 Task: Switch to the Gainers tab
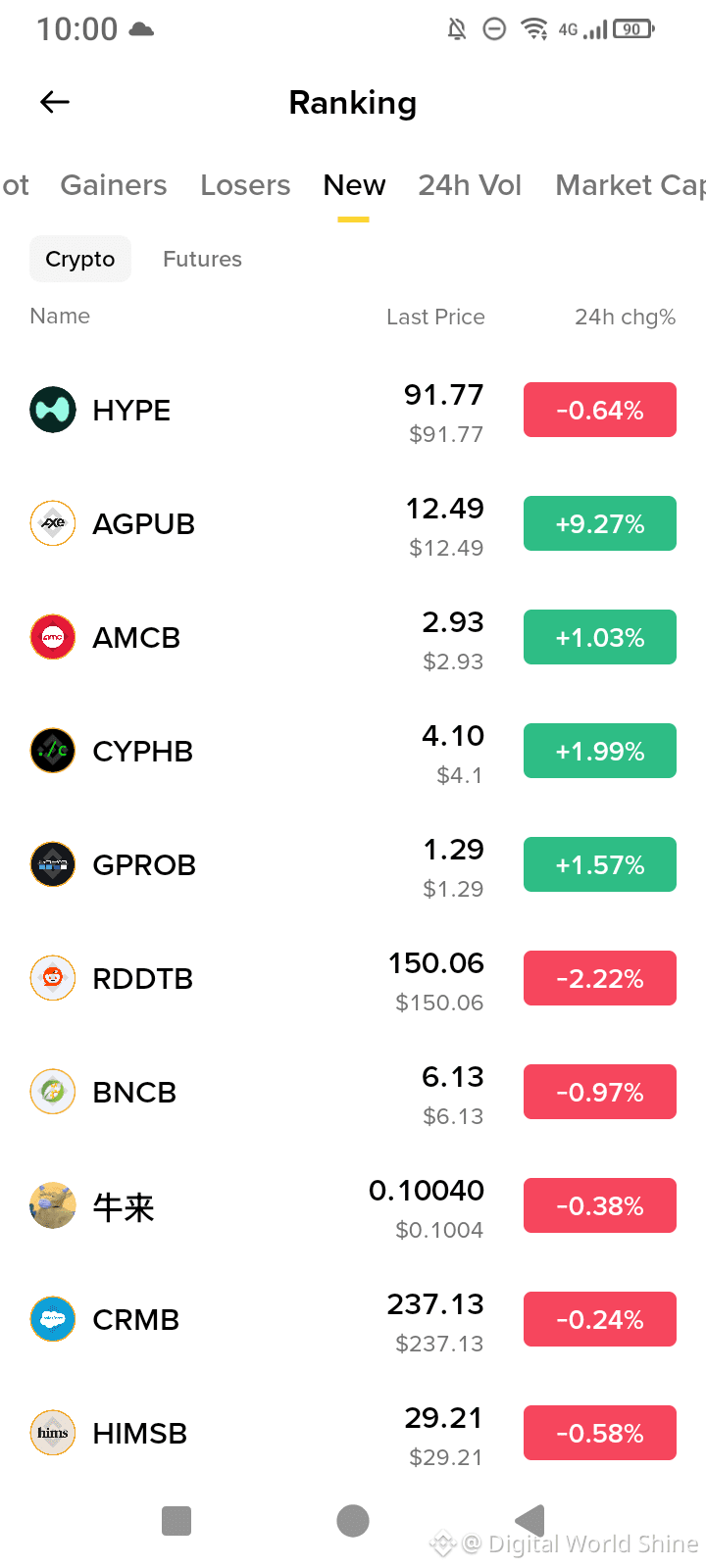[114, 185]
